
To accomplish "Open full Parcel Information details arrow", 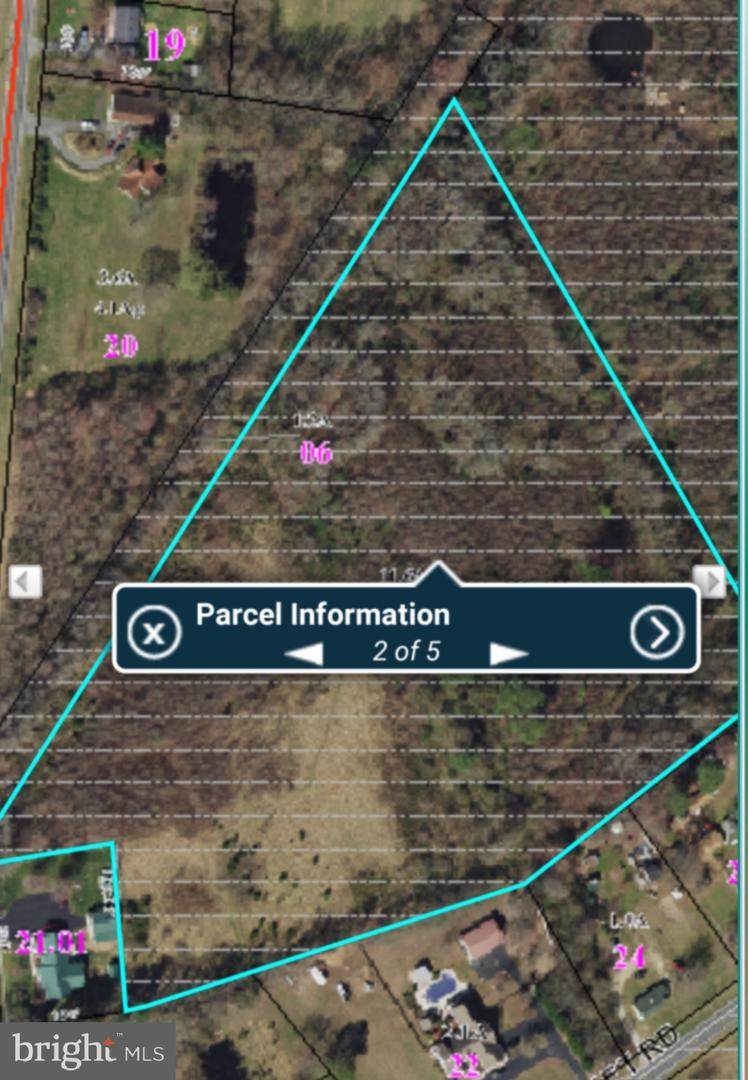I will tap(657, 632).
